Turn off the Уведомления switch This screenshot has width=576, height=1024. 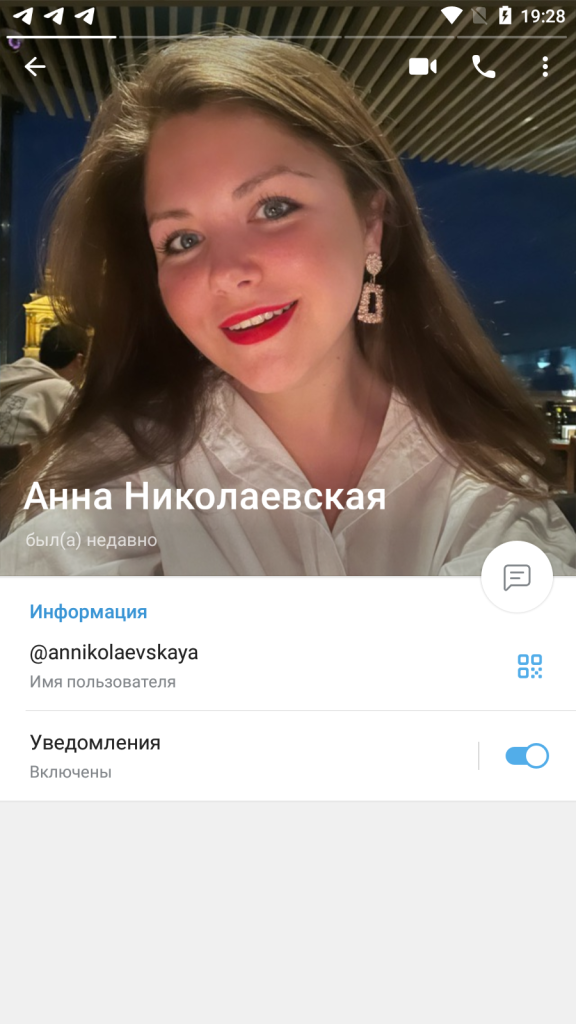click(526, 756)
